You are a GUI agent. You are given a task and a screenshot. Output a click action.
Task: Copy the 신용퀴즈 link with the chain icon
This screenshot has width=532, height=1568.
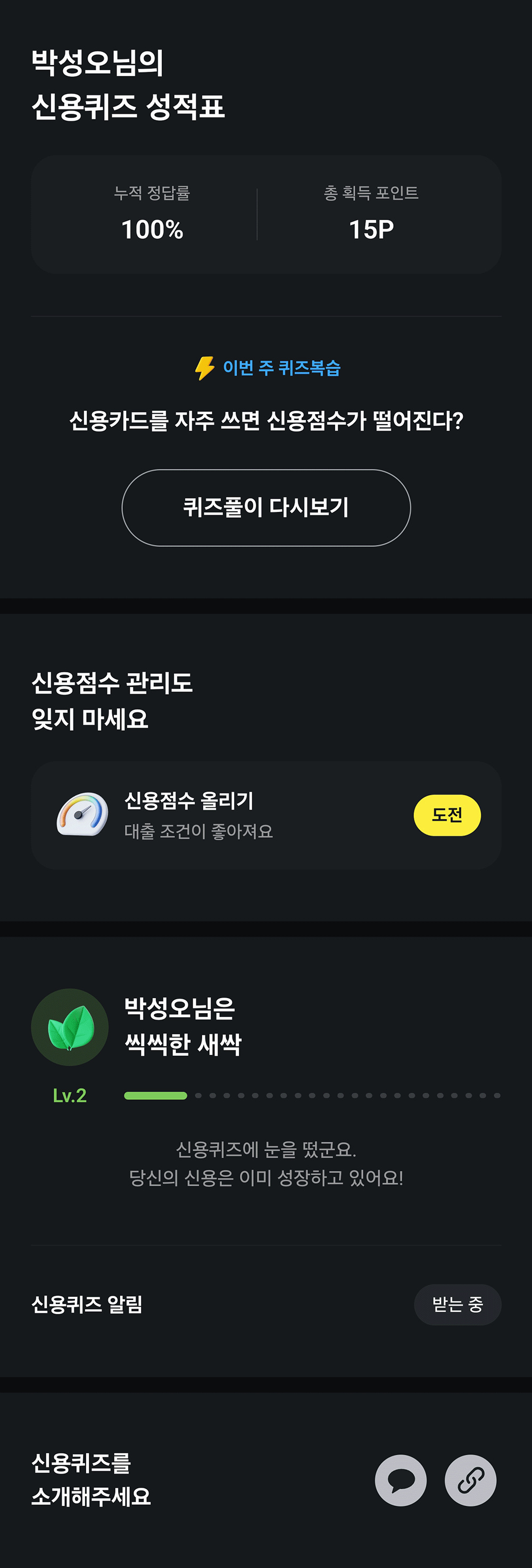point(470,1480)
